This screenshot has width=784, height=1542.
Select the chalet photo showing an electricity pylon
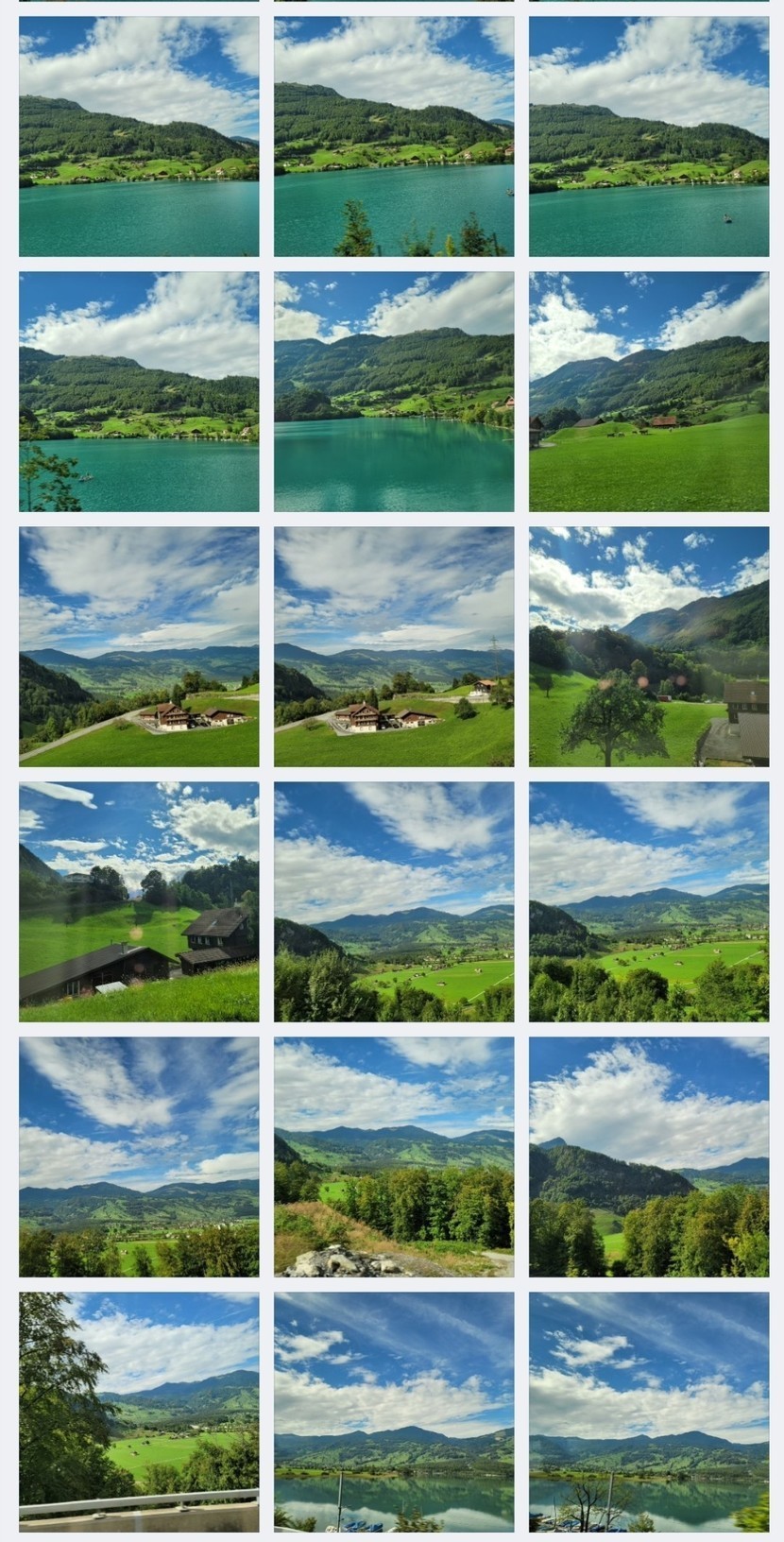coord(394,646)
